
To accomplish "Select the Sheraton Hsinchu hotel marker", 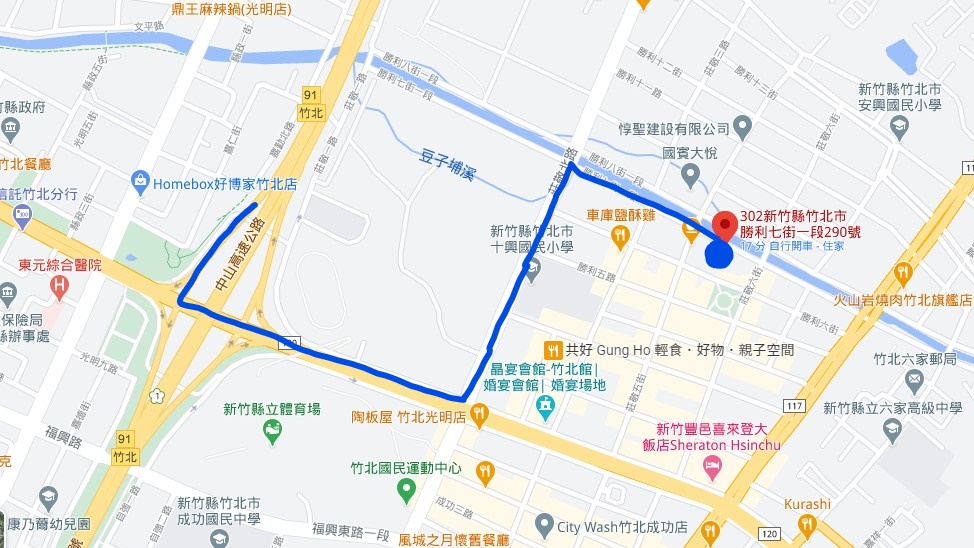I will (712, 465).
